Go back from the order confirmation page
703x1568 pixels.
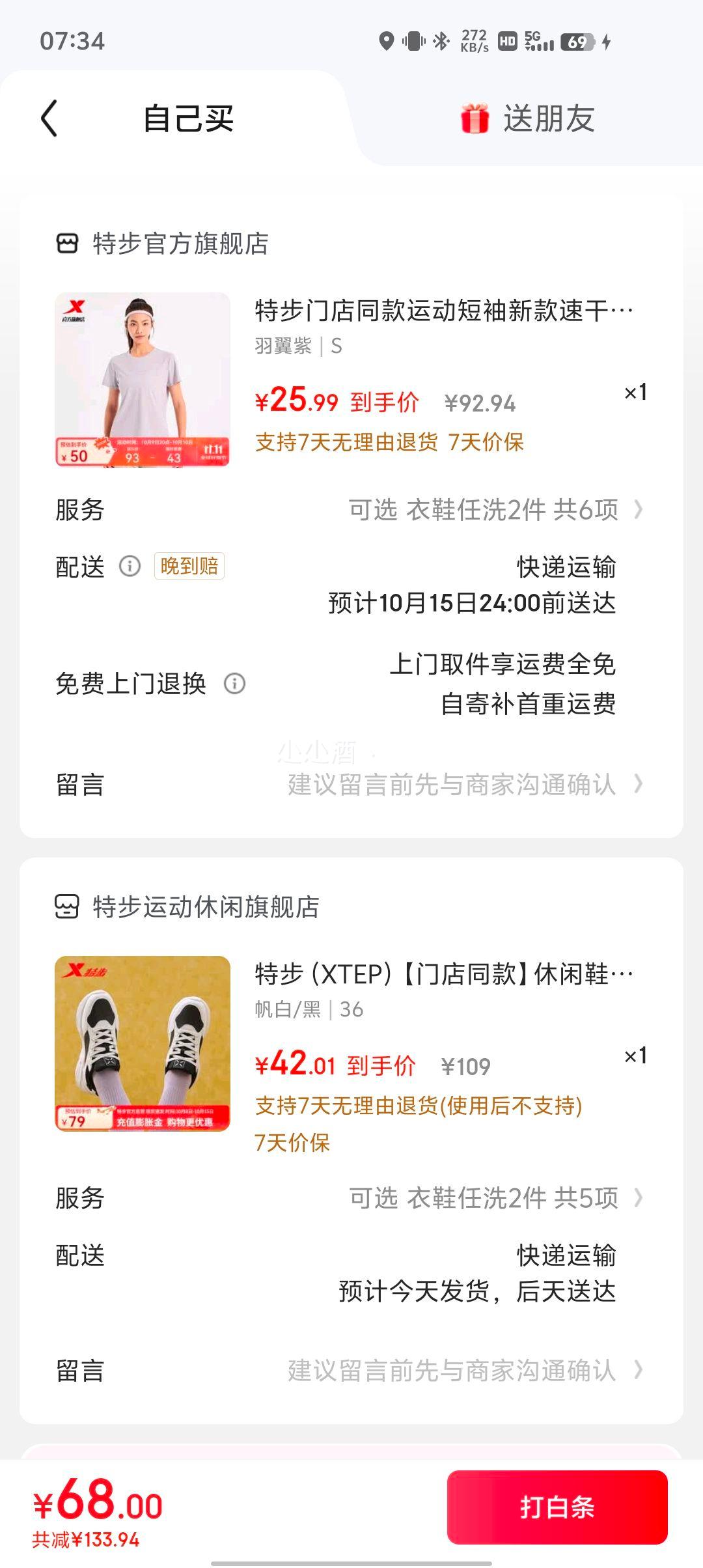tap(49, 119)
